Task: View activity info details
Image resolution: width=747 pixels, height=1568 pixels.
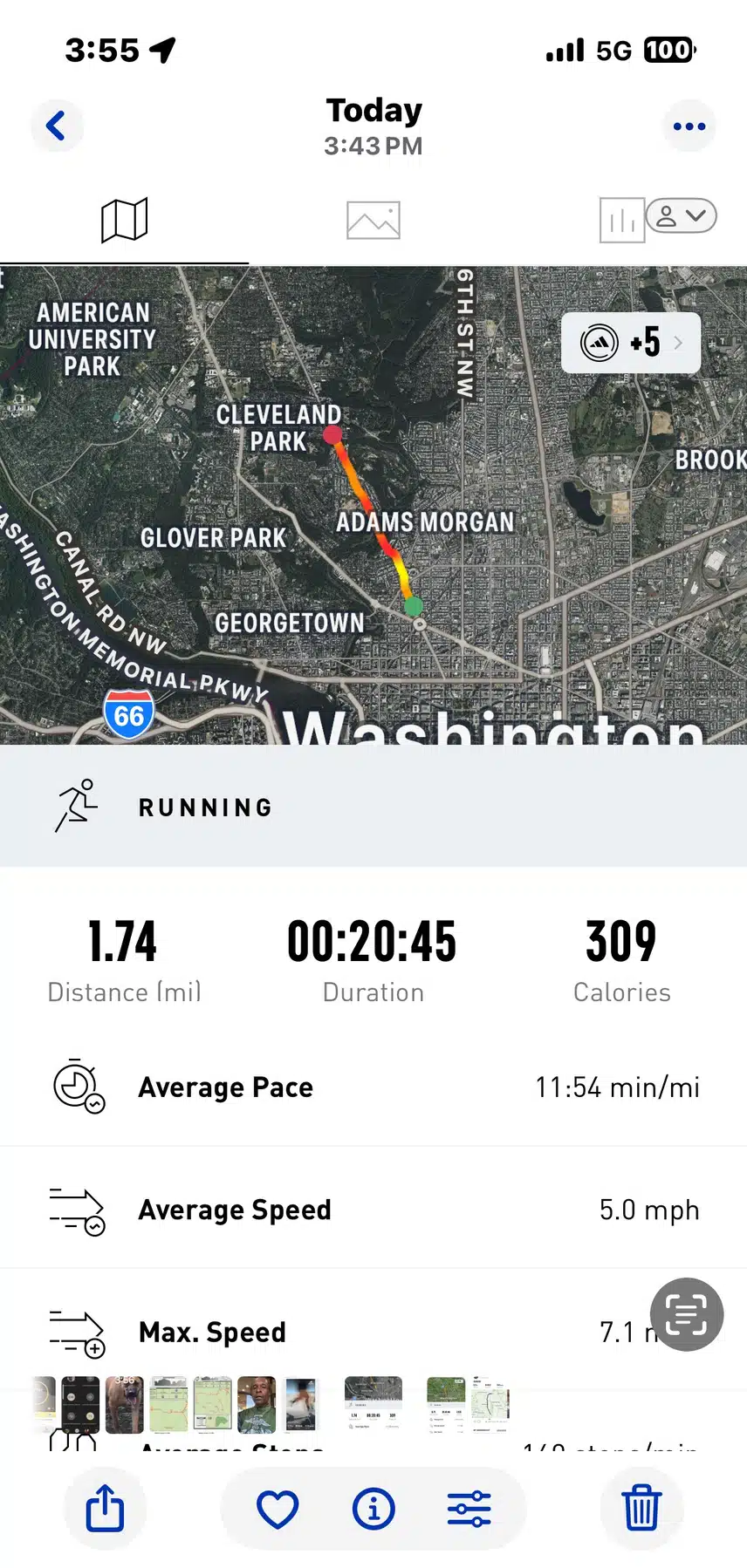Action: [x=373, y=1509]
